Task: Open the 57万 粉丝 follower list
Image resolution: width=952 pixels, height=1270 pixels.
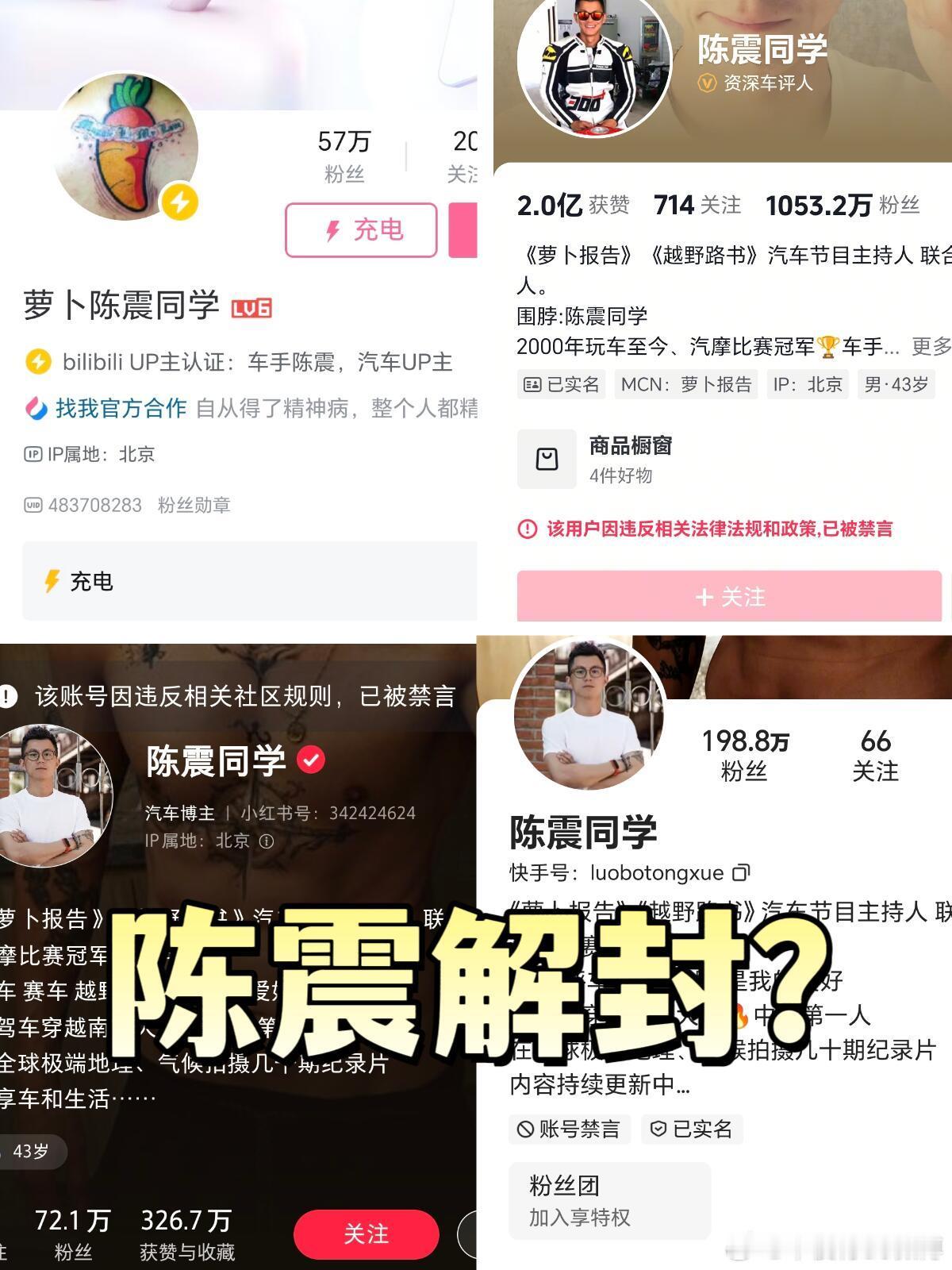Action: coord(343,155)
